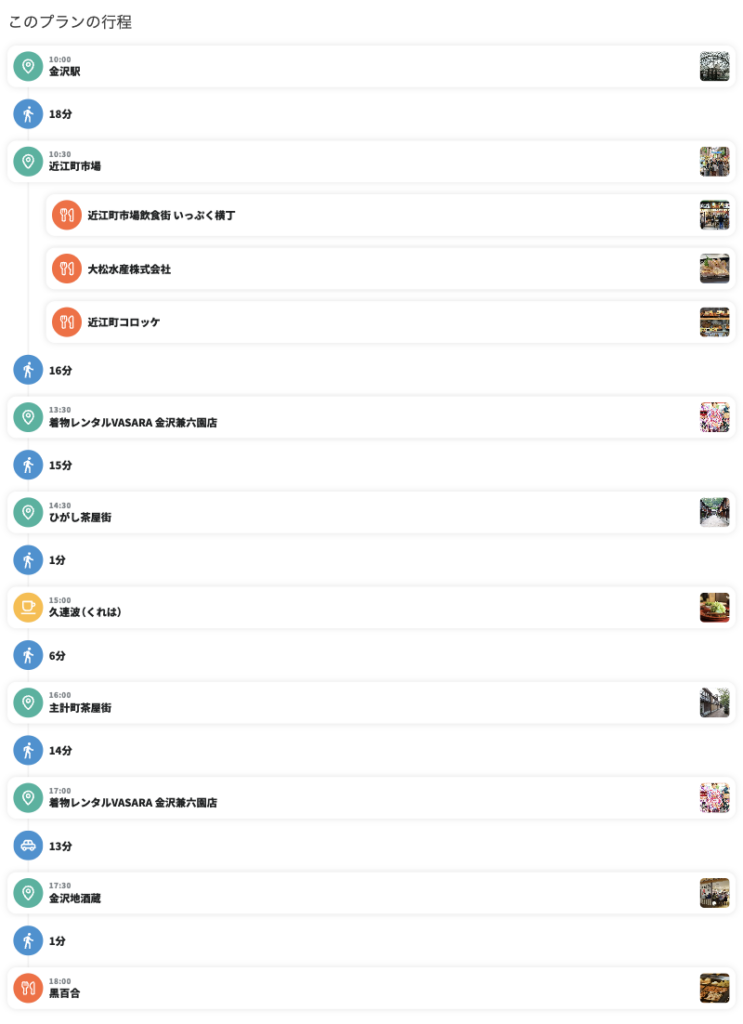Open the 近江町市場 stop at 10:30
The image size is (743, 1024).
coord(370,162)
